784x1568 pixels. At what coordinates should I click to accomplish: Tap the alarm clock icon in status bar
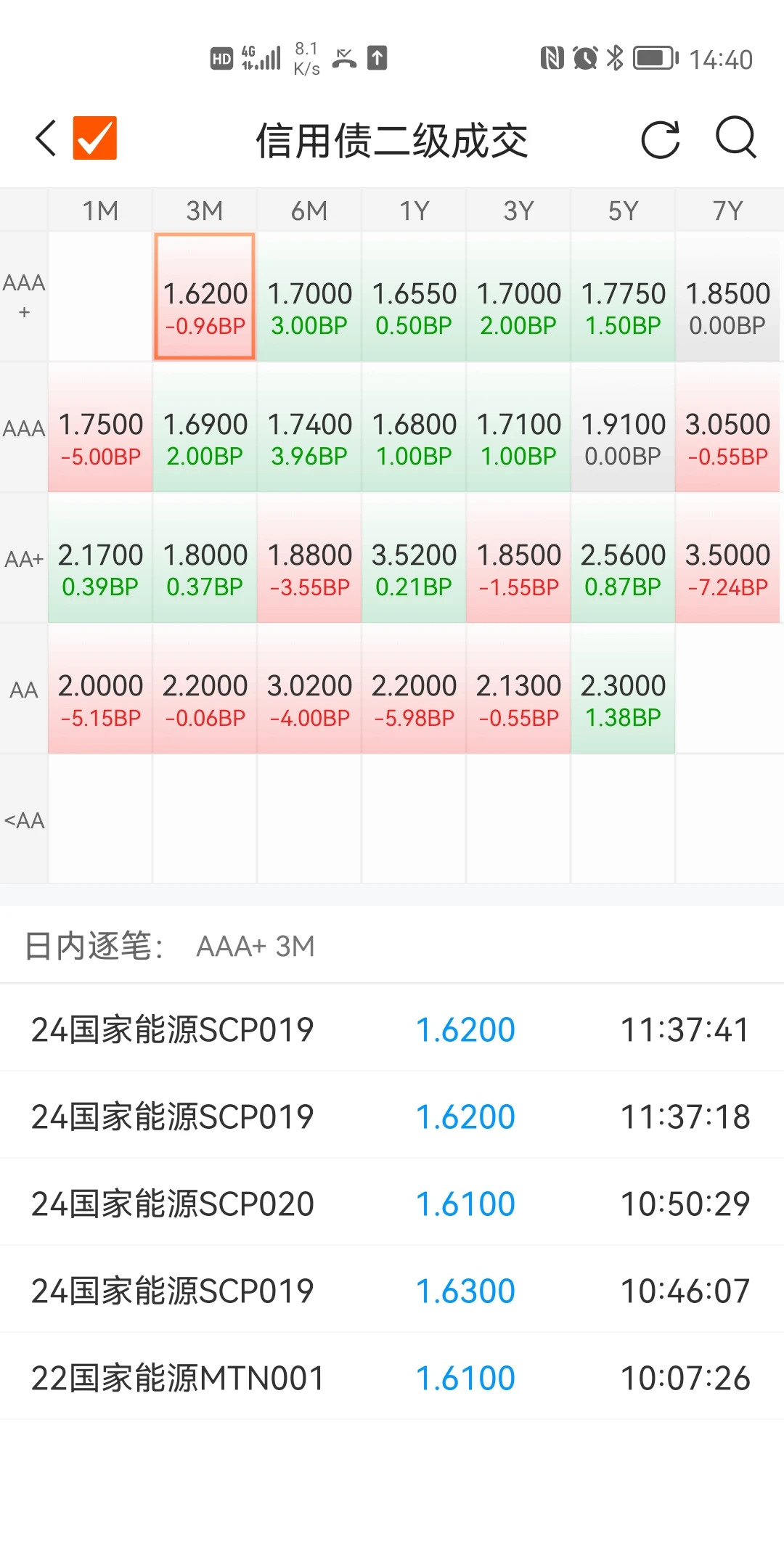585,57
